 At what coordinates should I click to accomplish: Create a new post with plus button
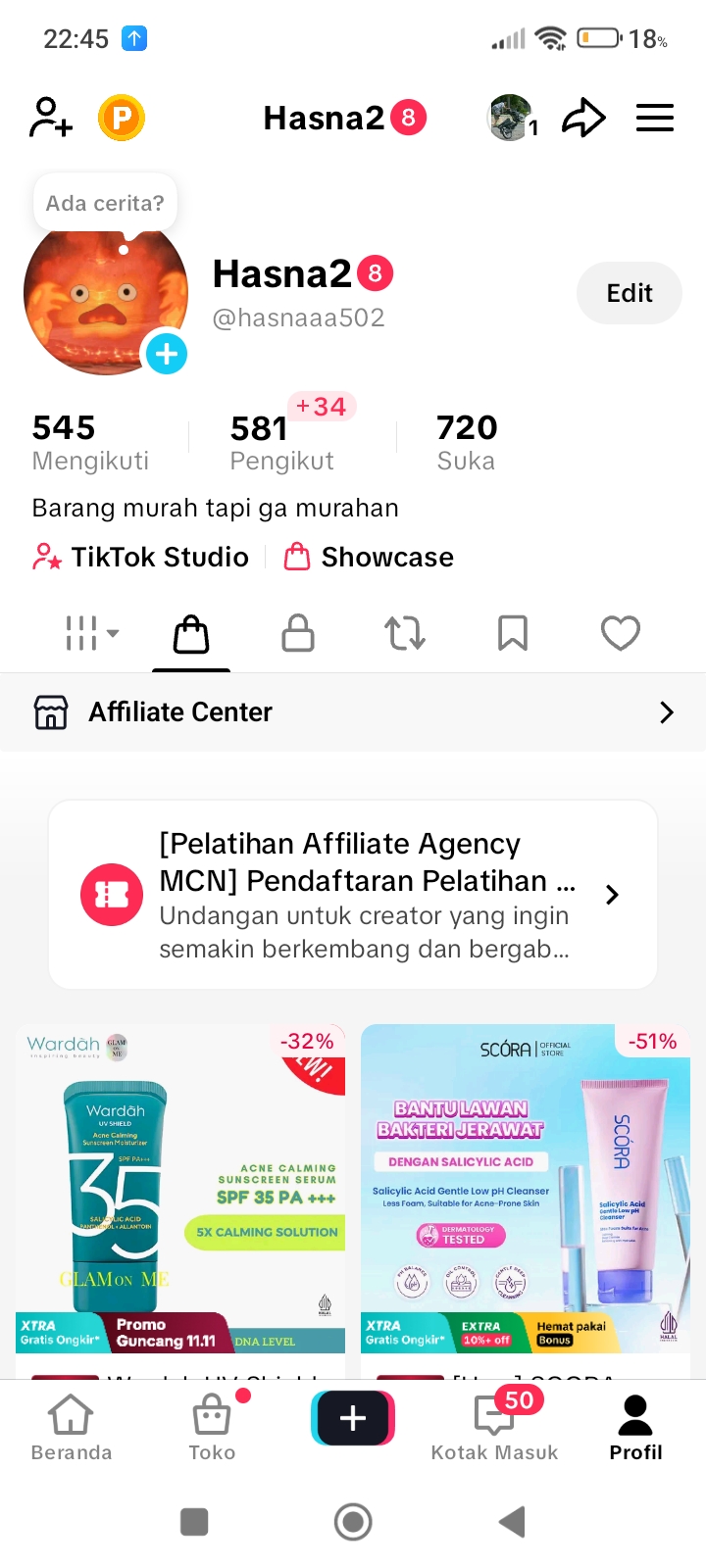[353, 1418]
